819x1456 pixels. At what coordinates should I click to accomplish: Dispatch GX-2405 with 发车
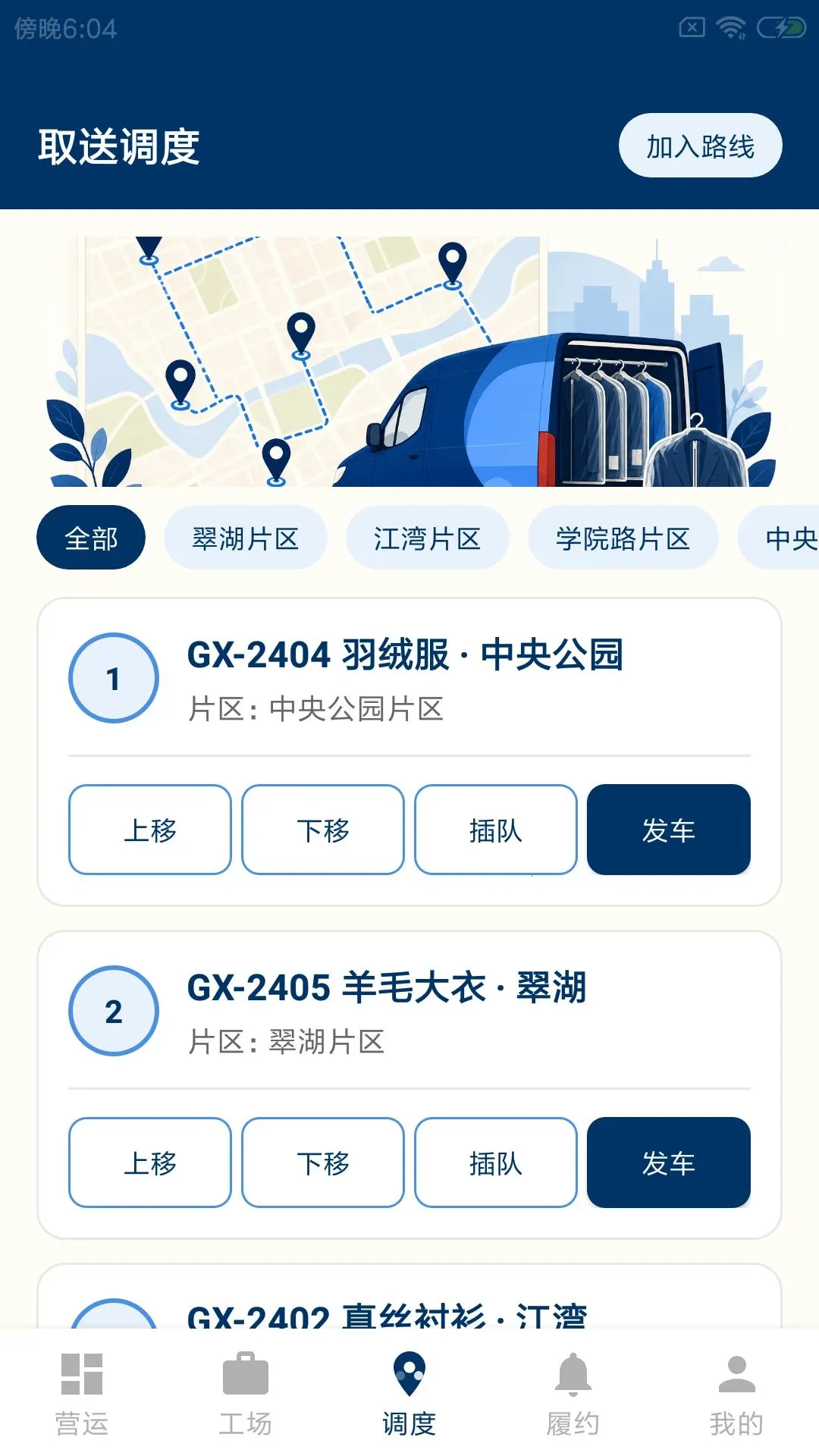[669, 1163]
